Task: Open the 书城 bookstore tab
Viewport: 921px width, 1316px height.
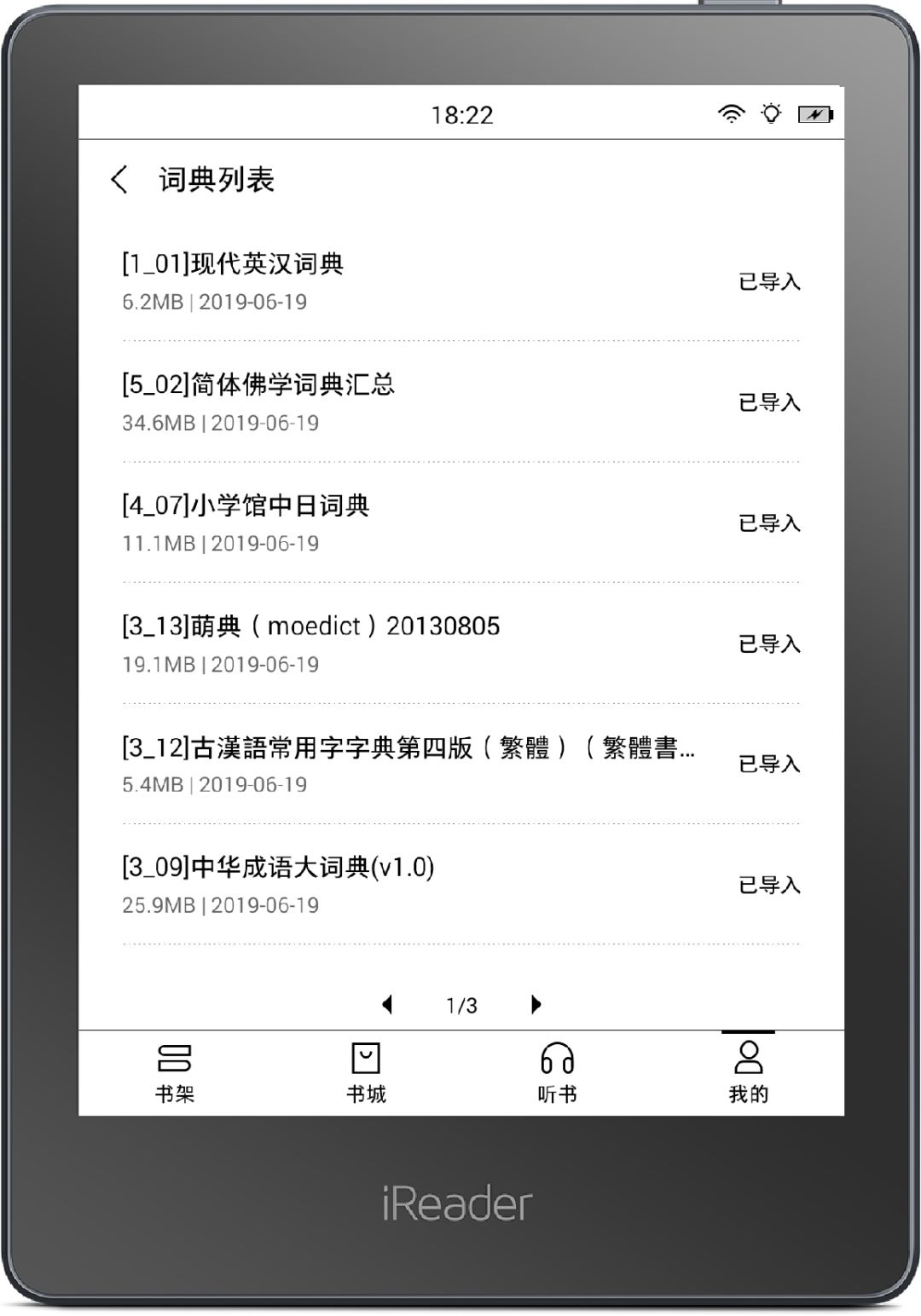Action: (366, 1073)
